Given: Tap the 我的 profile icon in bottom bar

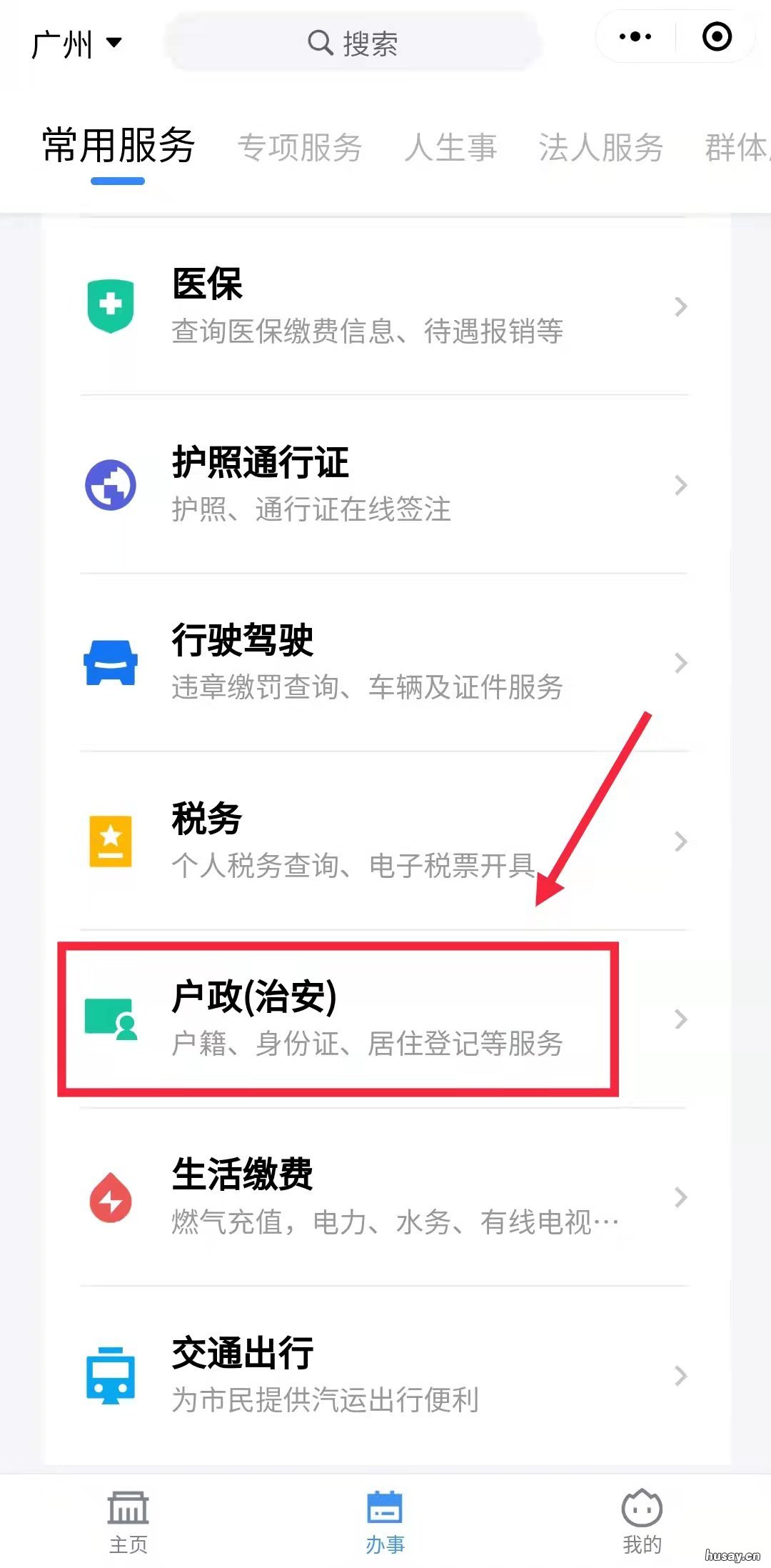Looking at the screenshot, I should point(641,1507).
